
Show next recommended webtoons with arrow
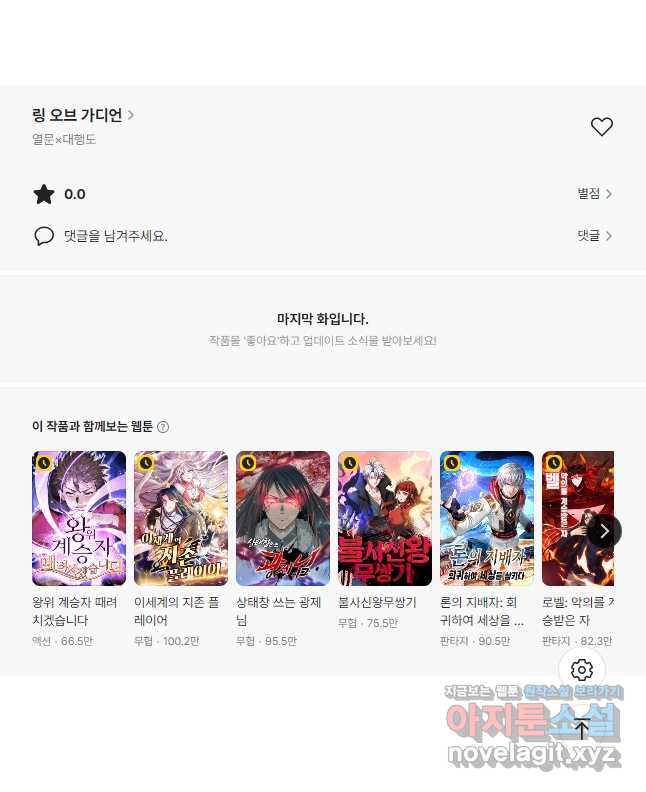click(604, 530)
